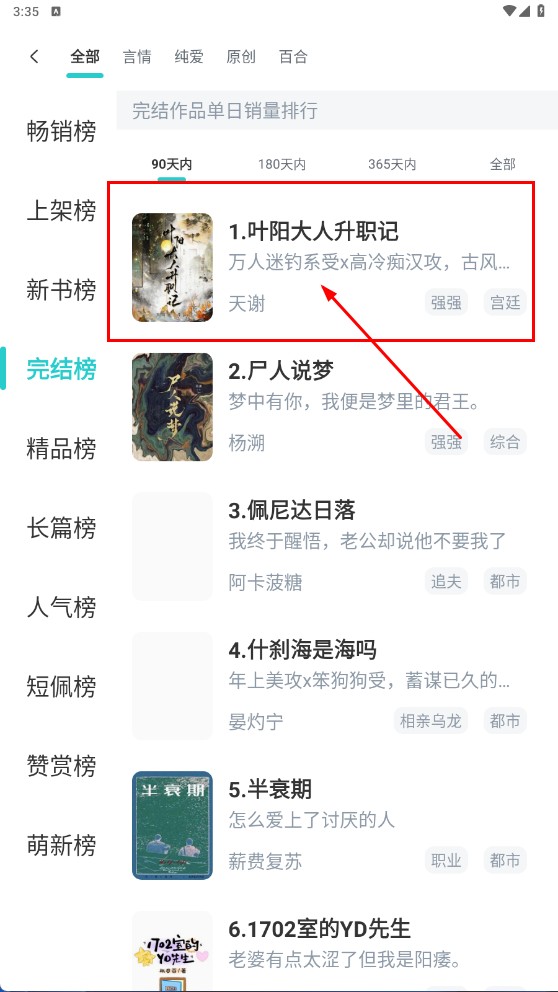
Task: Open the 百合 tab
Action: tap(293, 56)
